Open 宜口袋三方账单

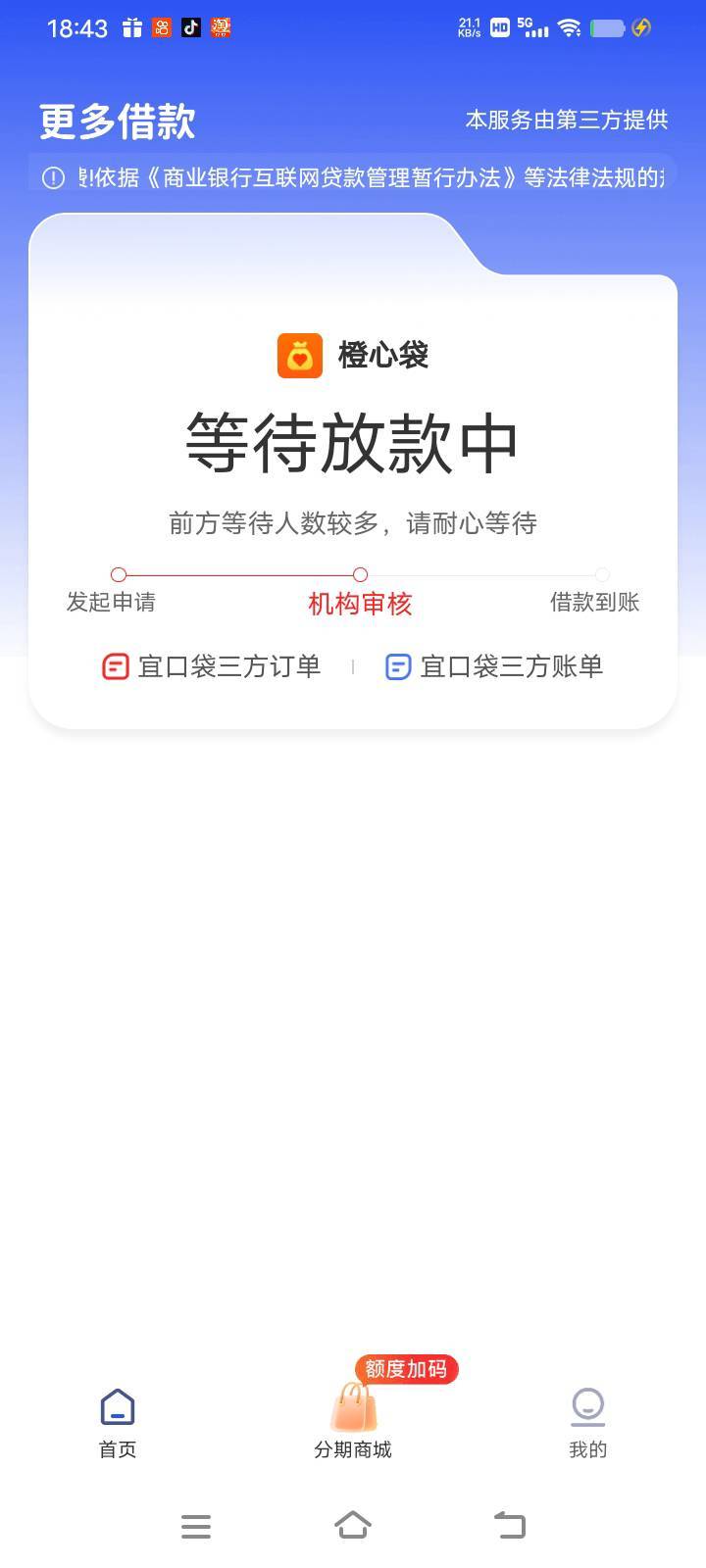[494, 667]
